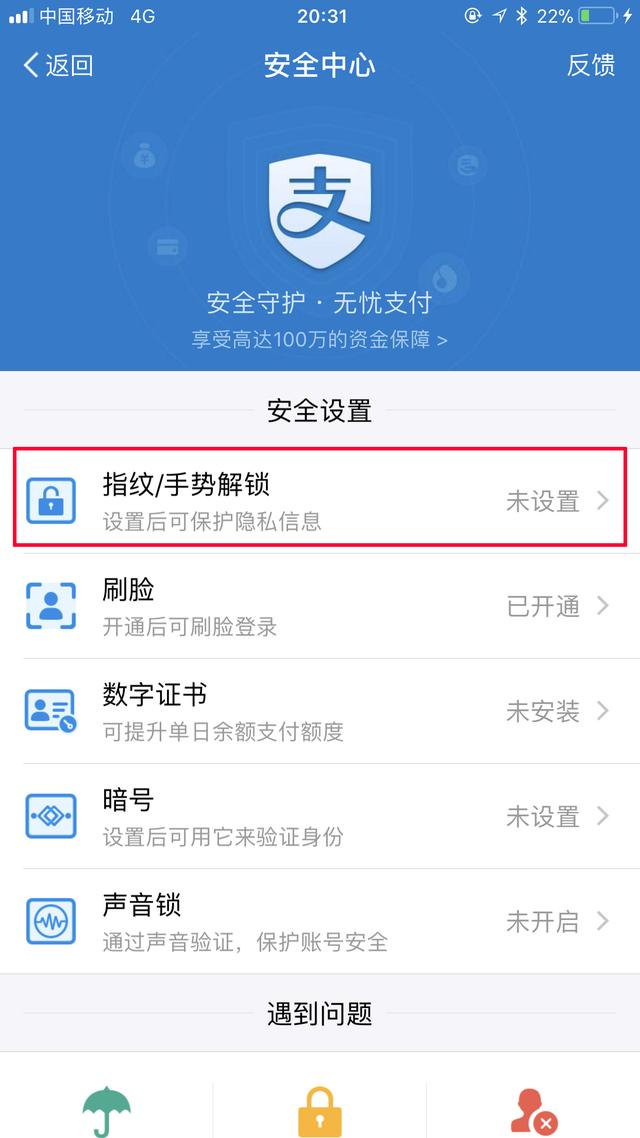Open 声音锁 voice lock setting
Viewport: 640px width, 1138px height.
pyautogui.click(x=320, y=921)
